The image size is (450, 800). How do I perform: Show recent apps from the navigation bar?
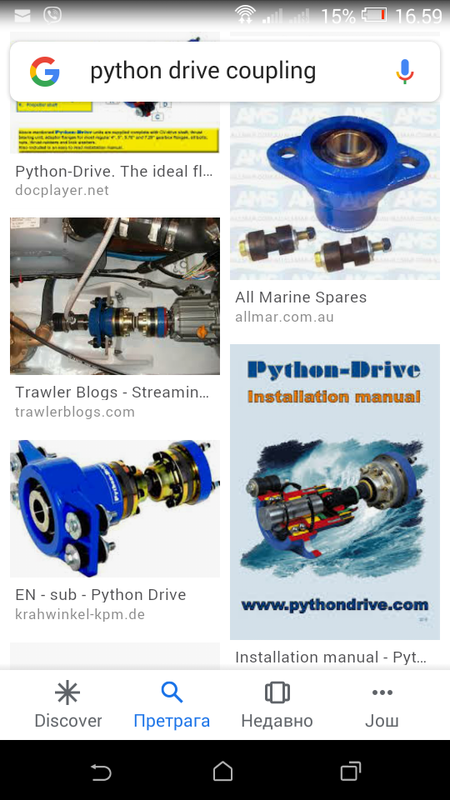coord(350,771)
